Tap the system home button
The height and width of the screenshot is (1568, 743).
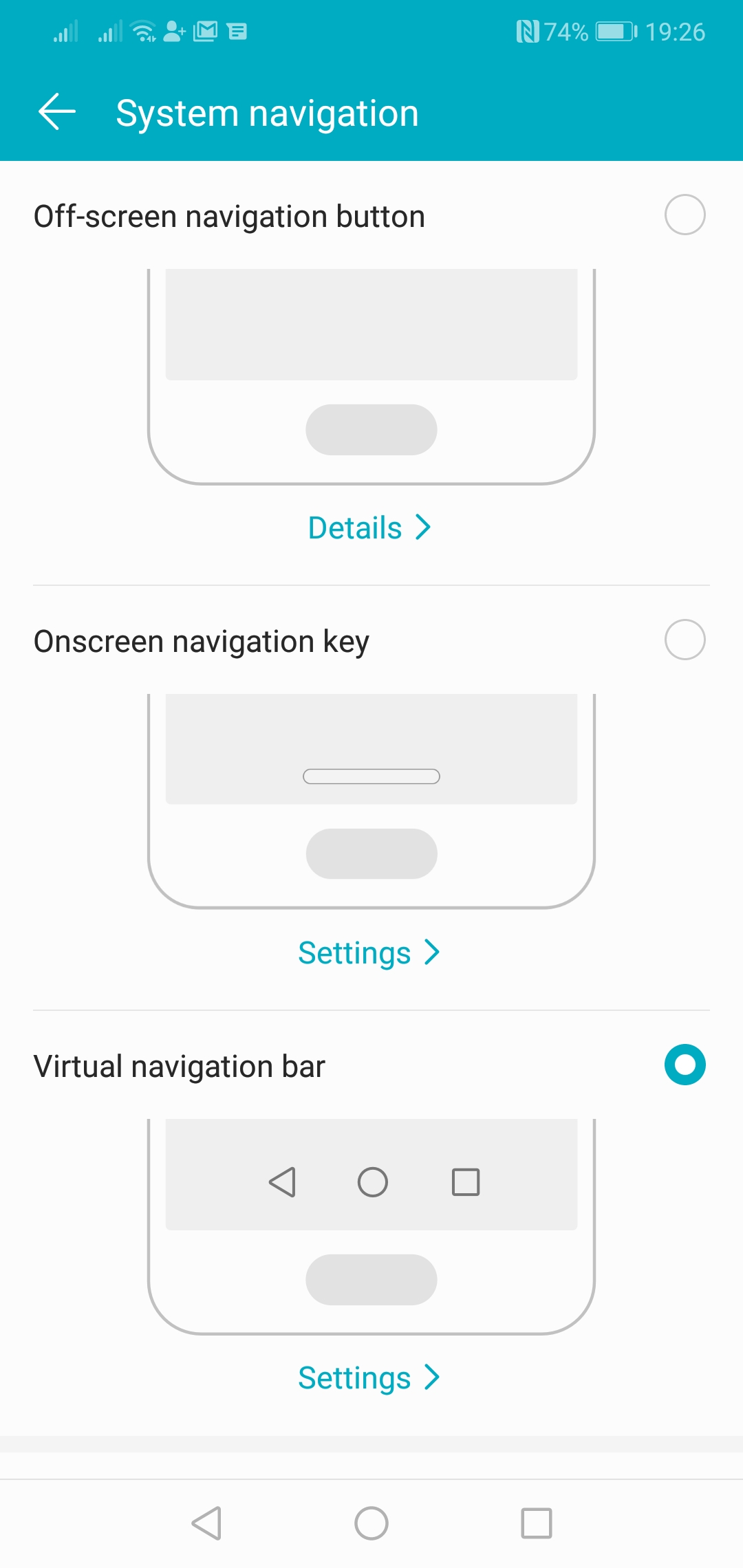tap(371, 1523)
